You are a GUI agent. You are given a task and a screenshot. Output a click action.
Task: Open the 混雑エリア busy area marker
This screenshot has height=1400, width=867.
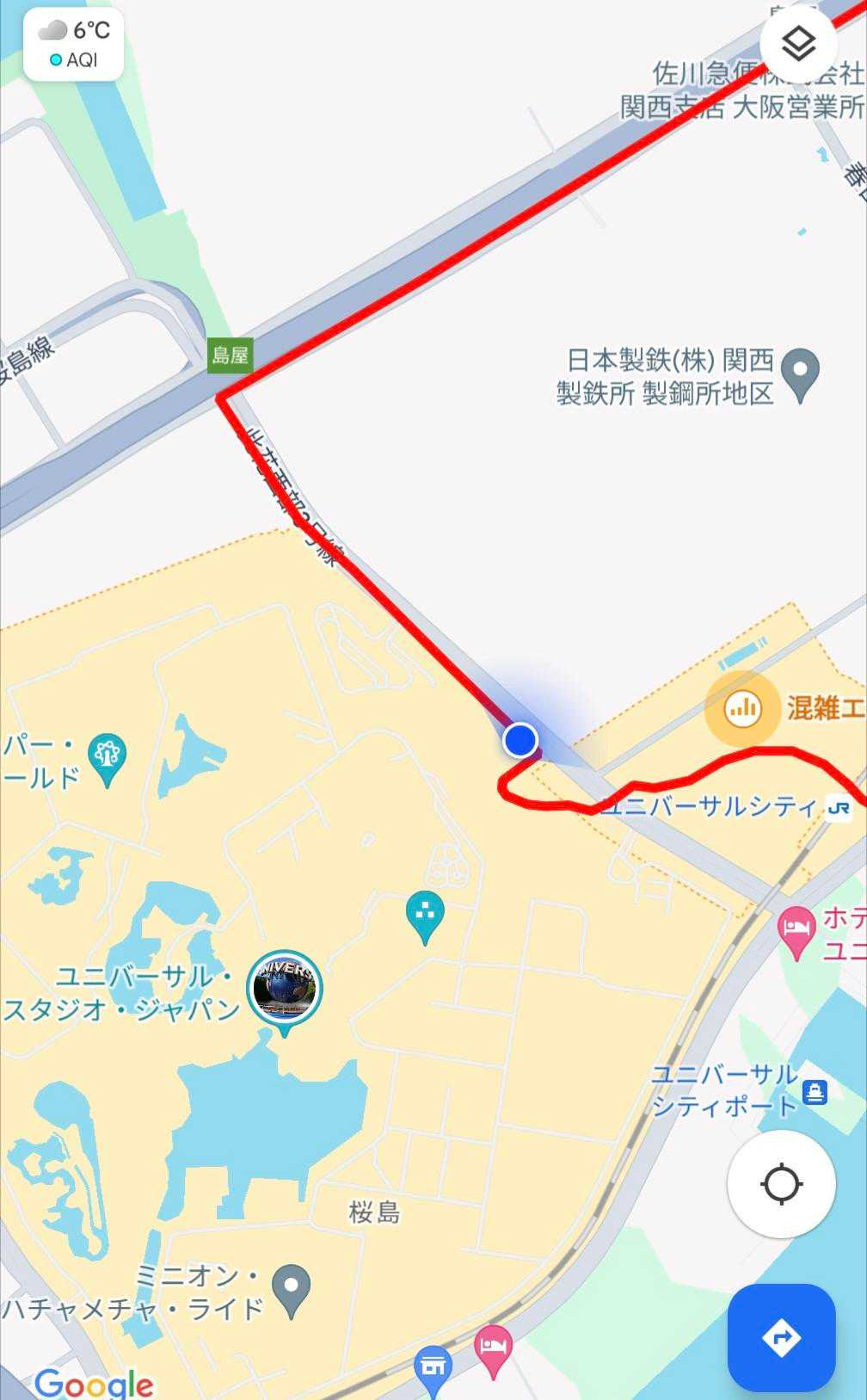click(741, 708)
